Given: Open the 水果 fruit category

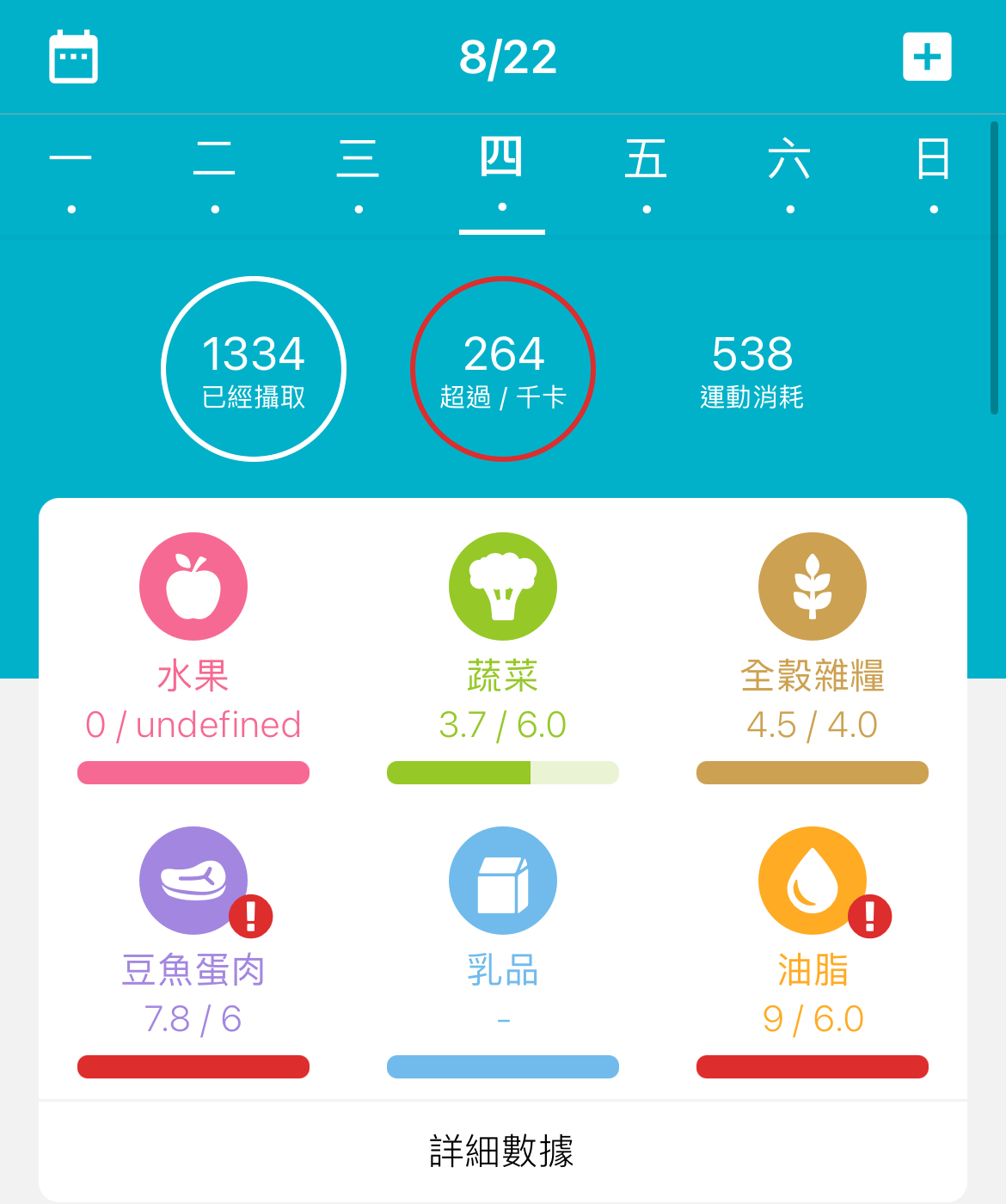Looking at the screenshot, I should pyautogui.click(x=193, y=587).
